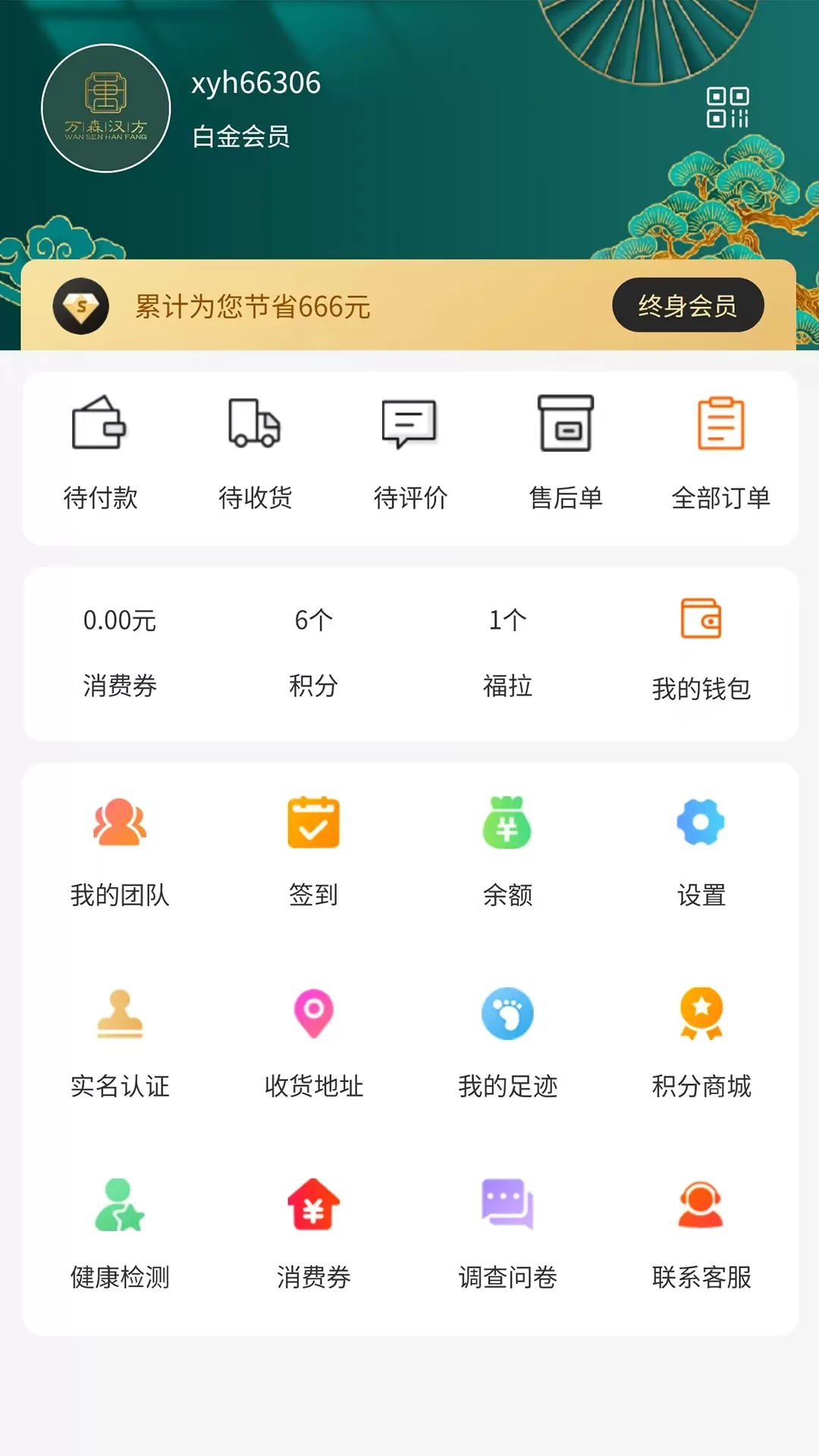Viewport: 819px width, 1456px height.
Task: Open the QR code scanner icon
Action: (x=727, y=108)
